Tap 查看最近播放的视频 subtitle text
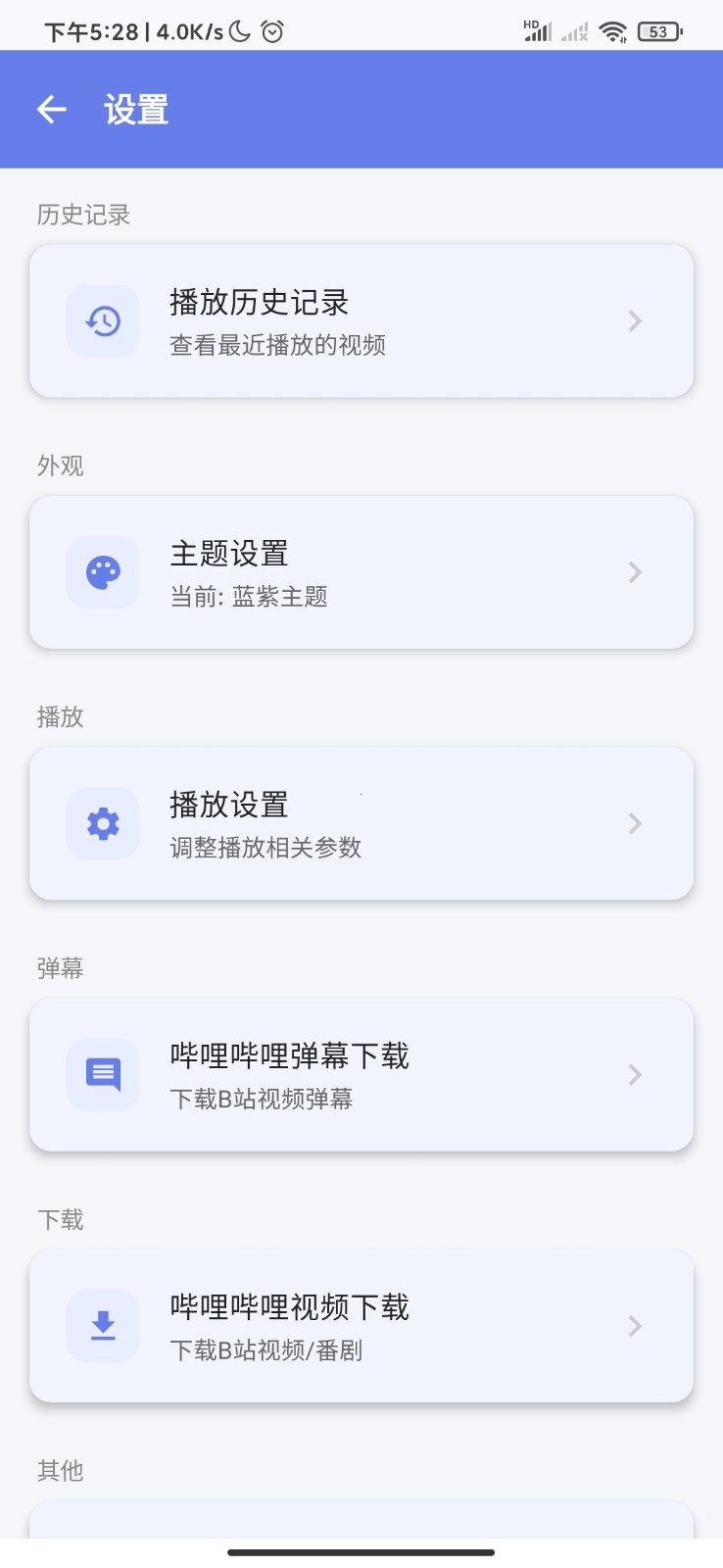The height and width of the screenshot is (1568, 723). [x=278, y=345]
